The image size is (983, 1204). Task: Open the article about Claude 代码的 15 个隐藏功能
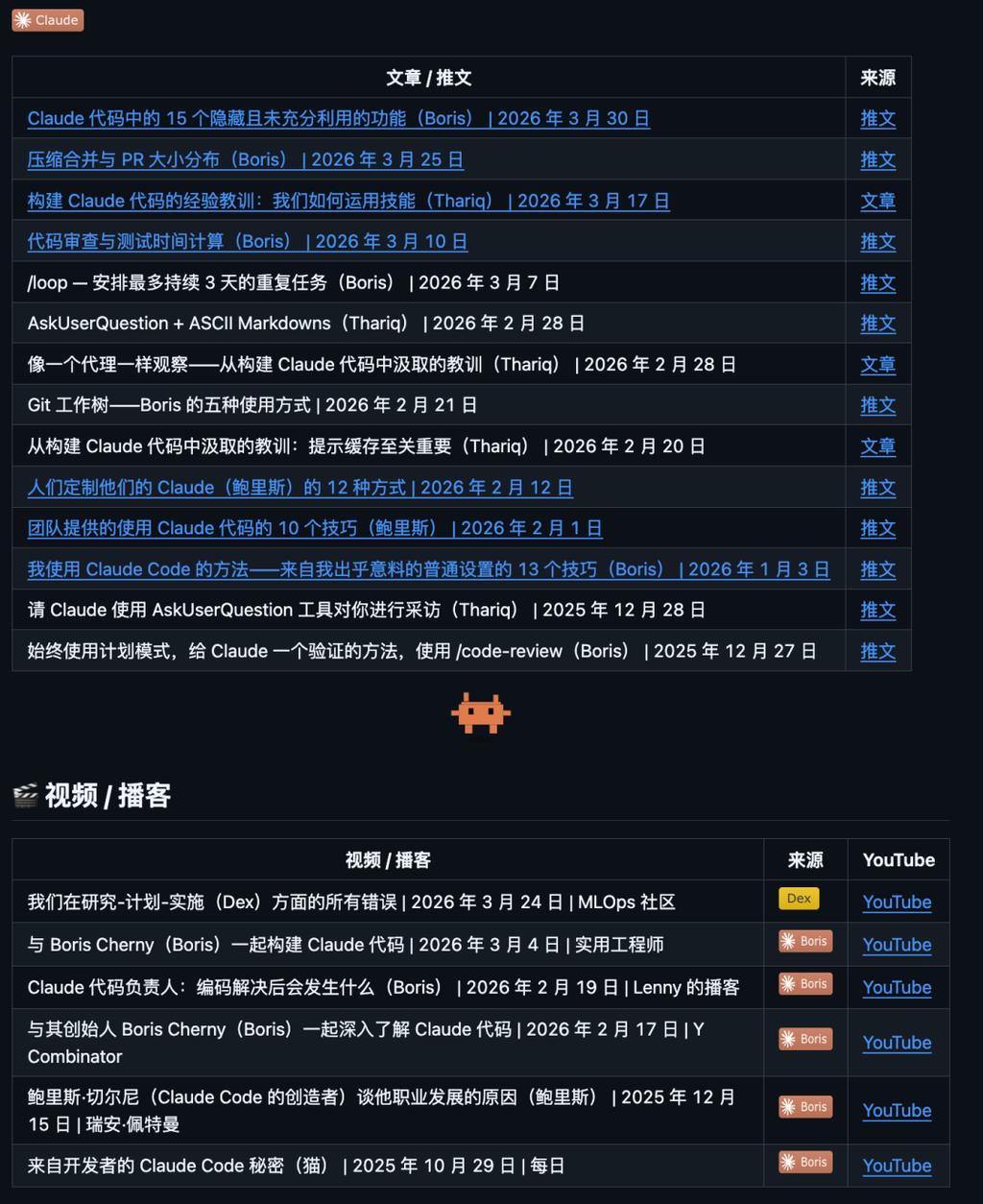(x=337, y=118)
